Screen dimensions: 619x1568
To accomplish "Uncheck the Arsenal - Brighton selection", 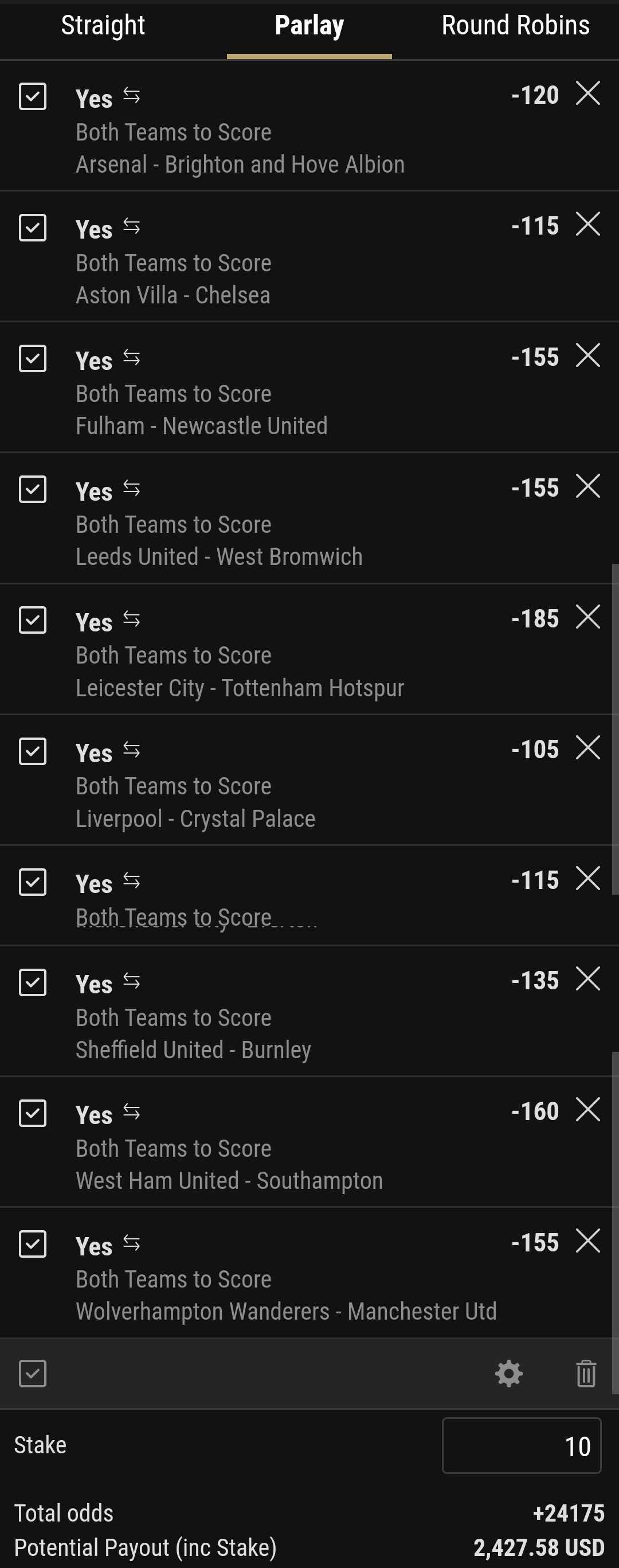I will (33, 96).
